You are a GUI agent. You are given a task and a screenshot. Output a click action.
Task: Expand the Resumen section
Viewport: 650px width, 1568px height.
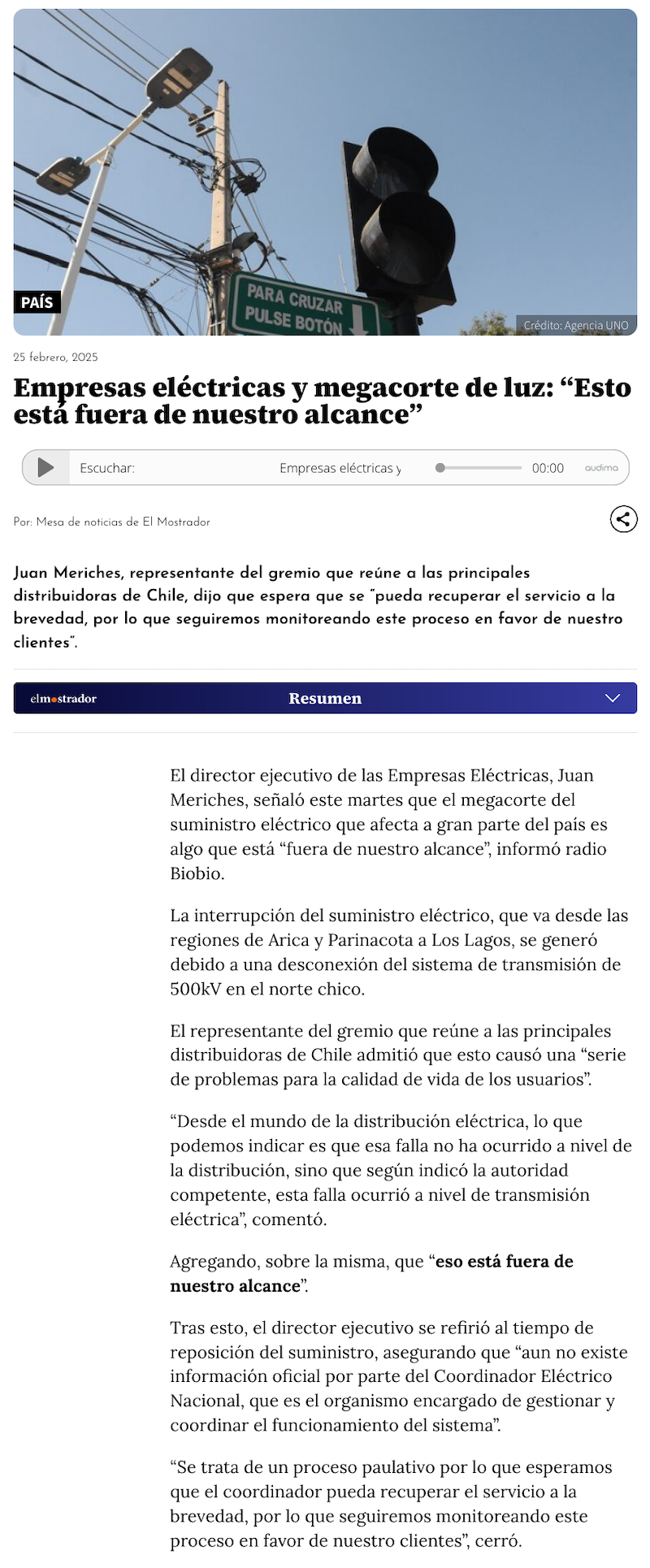[x=613, y=698]
